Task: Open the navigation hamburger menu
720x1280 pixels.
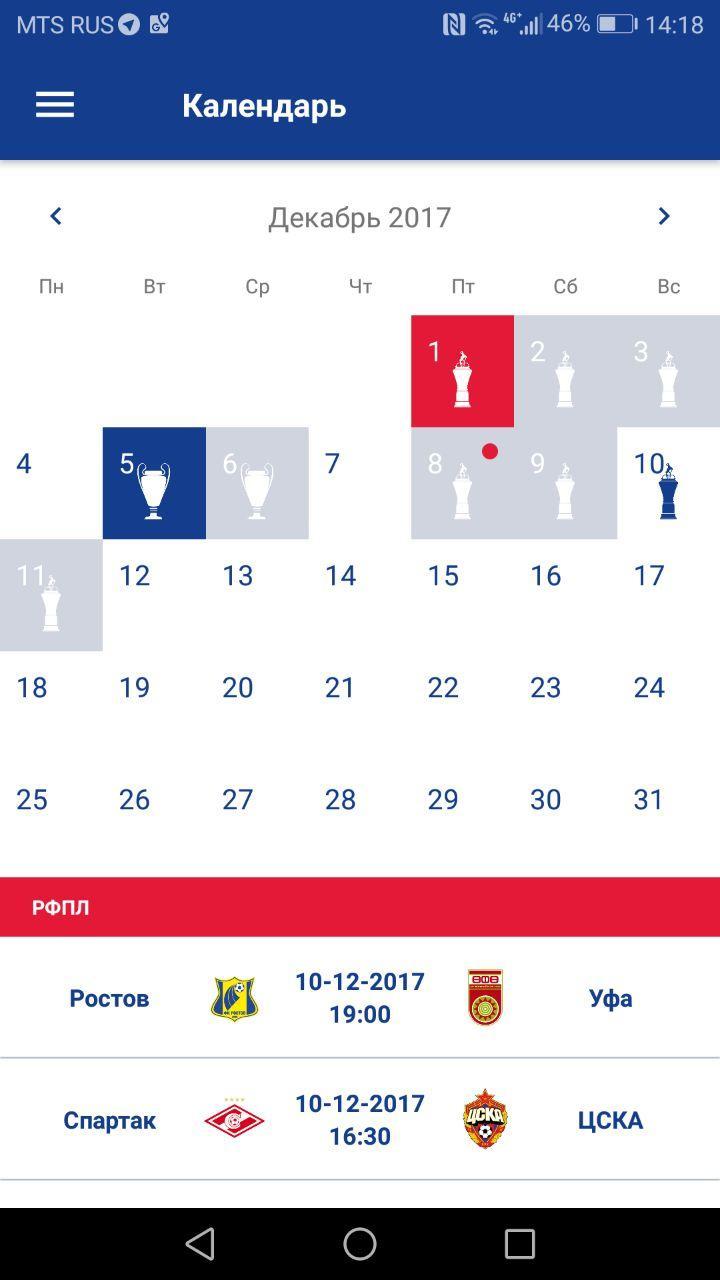Action: [54, 103]
